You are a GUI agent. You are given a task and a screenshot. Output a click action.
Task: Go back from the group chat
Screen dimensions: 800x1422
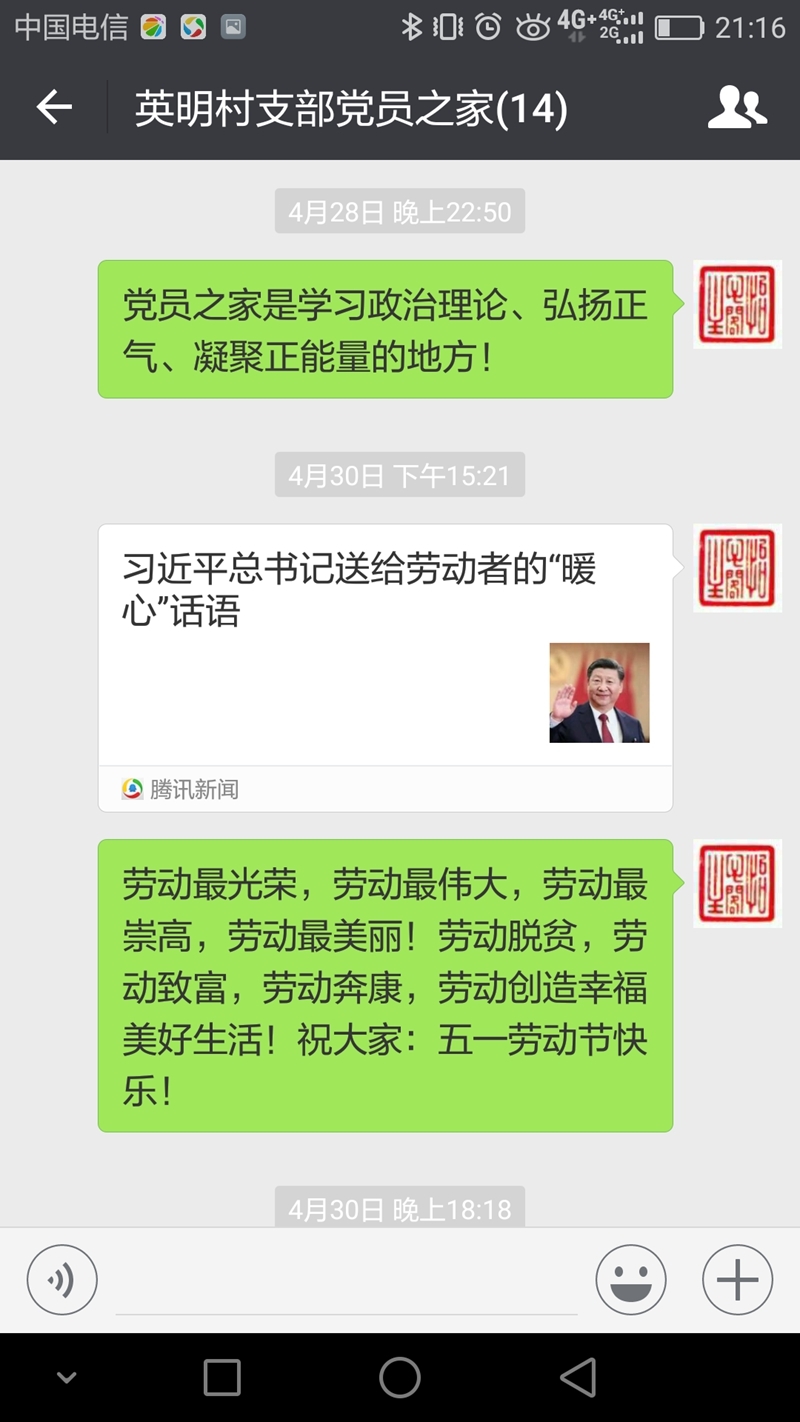54,107
